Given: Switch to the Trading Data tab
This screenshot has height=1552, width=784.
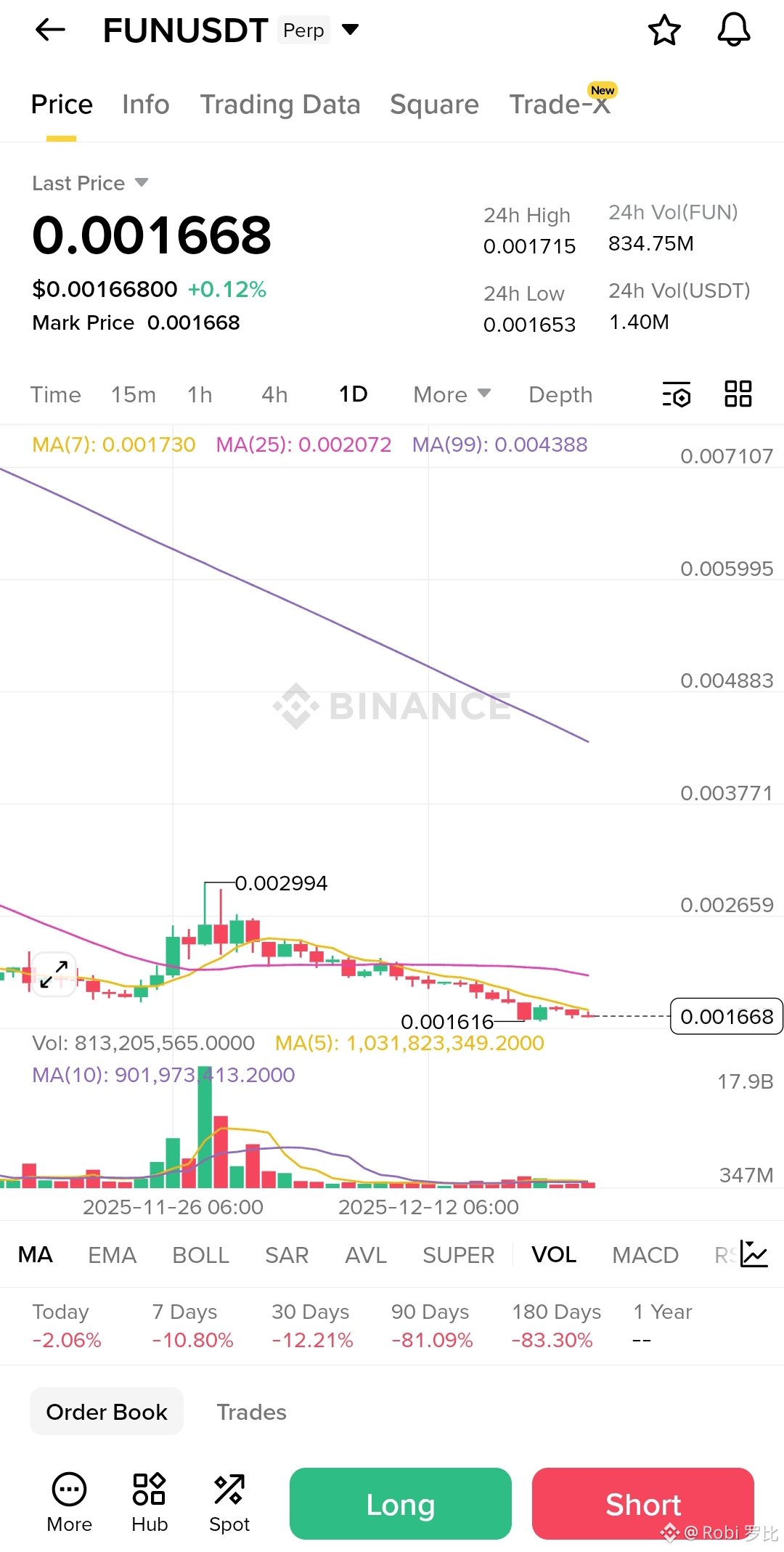Looking at the screenshot, I should coord(280,105).
